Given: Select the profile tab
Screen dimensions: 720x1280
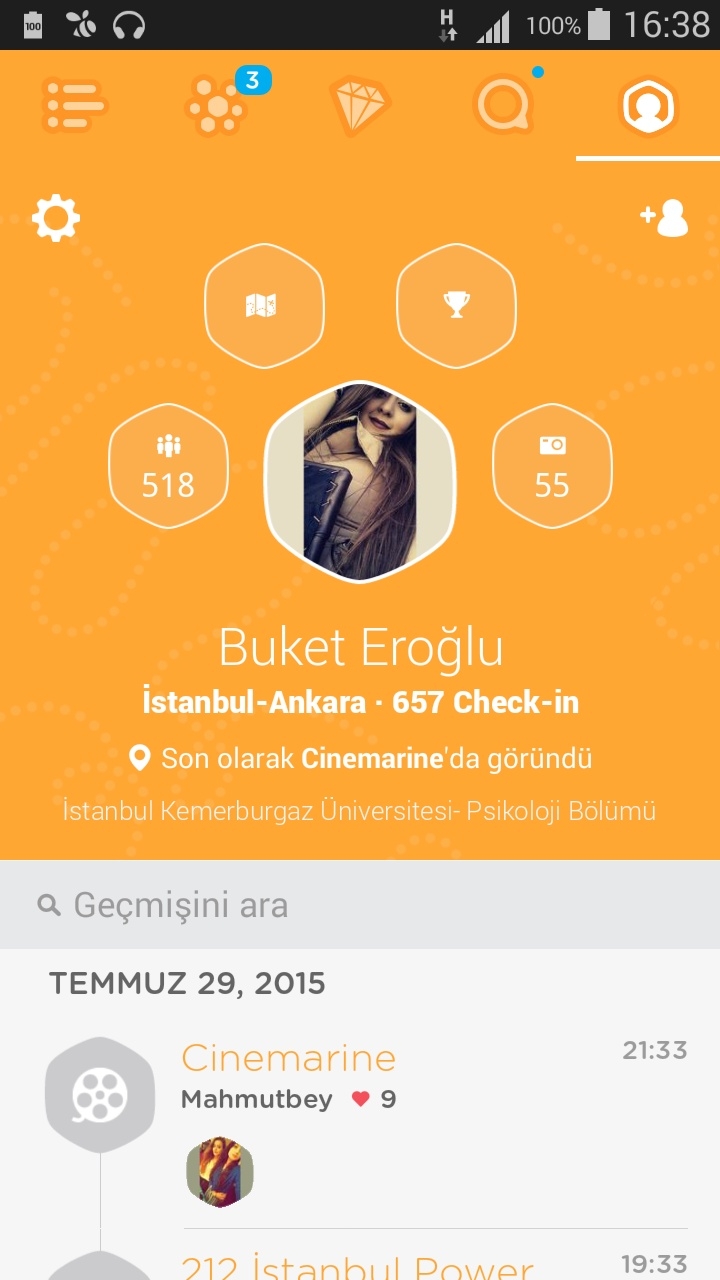Looking at the screenshot, I should (648, 105).
